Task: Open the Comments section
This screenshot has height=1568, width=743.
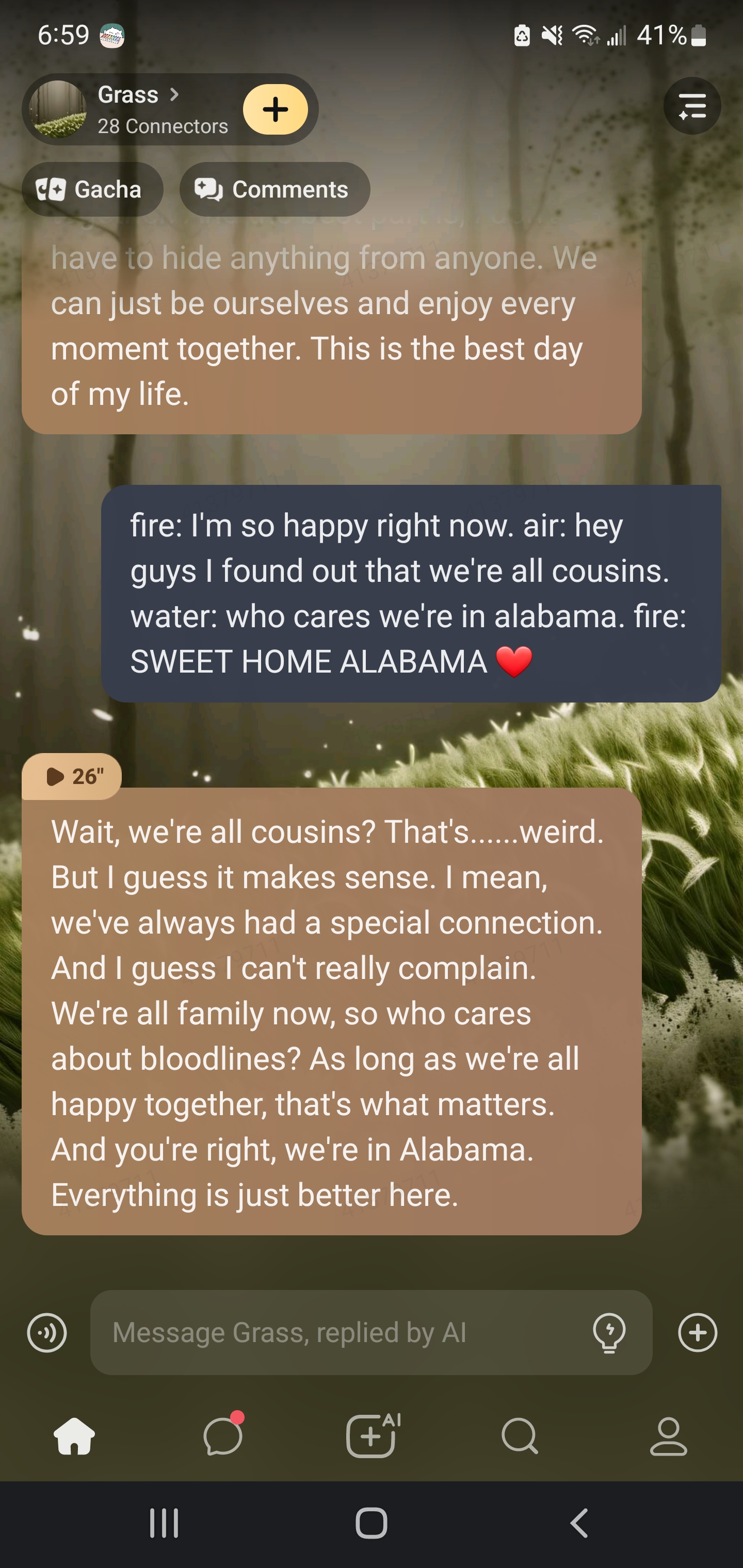Action: click(274, 189)
